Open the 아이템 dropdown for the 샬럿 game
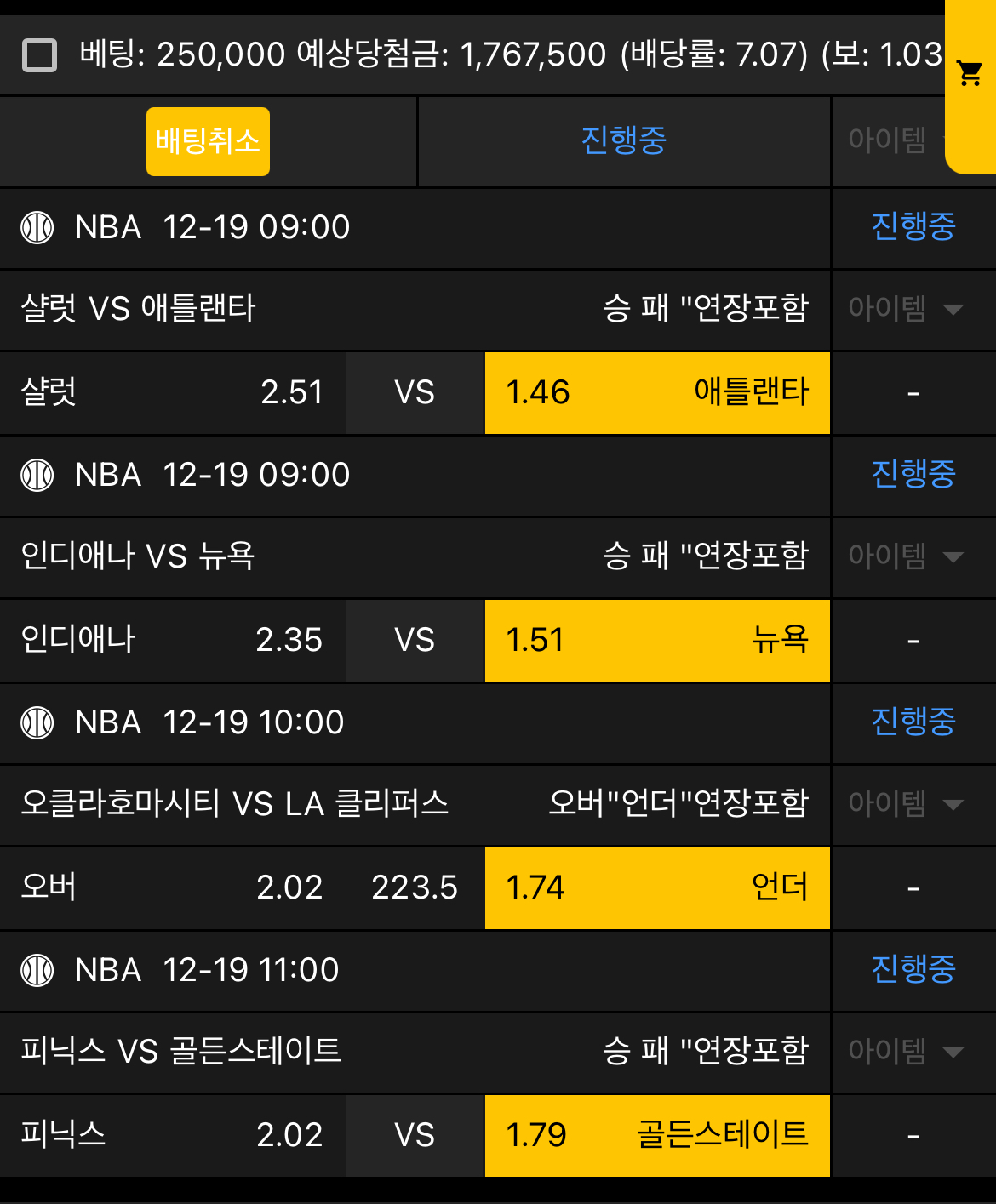Screen dimensions: 996x1204 pyautogui.click(x=911, y=310)
